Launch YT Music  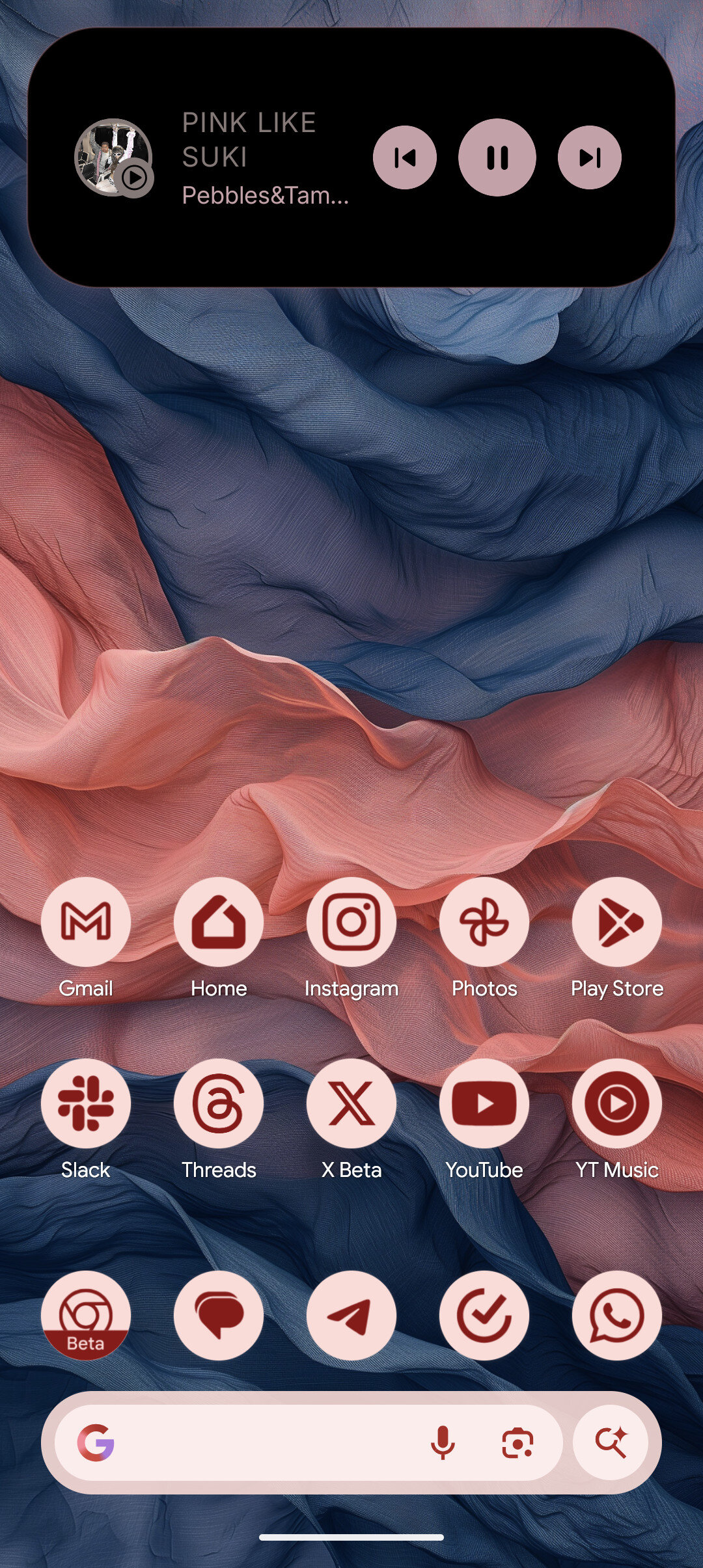tap(617, 1103)
